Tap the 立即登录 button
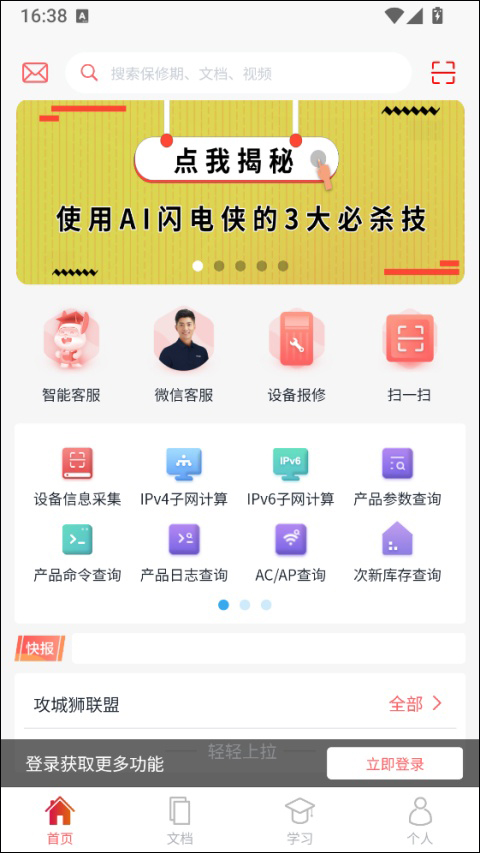The width and height of the screenshot is (480, 853). (395, 763)
